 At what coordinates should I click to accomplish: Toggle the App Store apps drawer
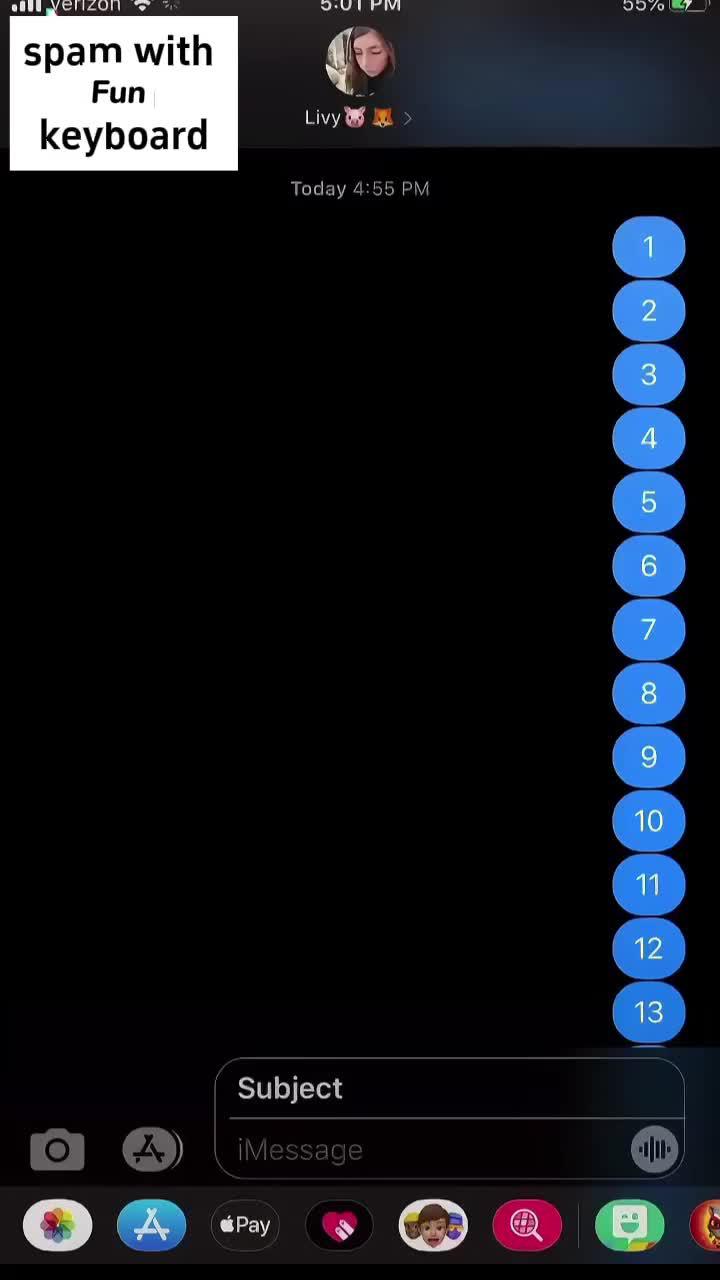pos(151,1150)
